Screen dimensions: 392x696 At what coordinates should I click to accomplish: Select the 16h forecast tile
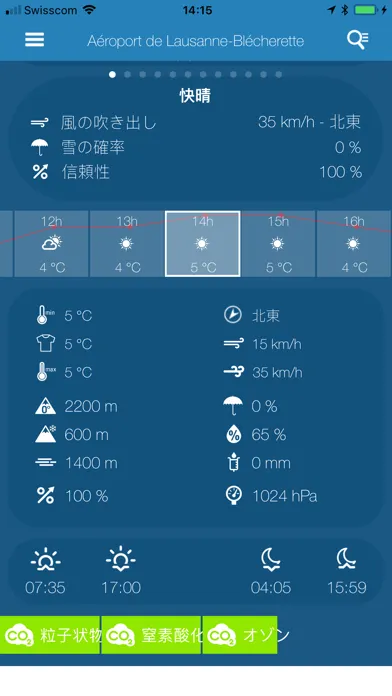[354, 244]
